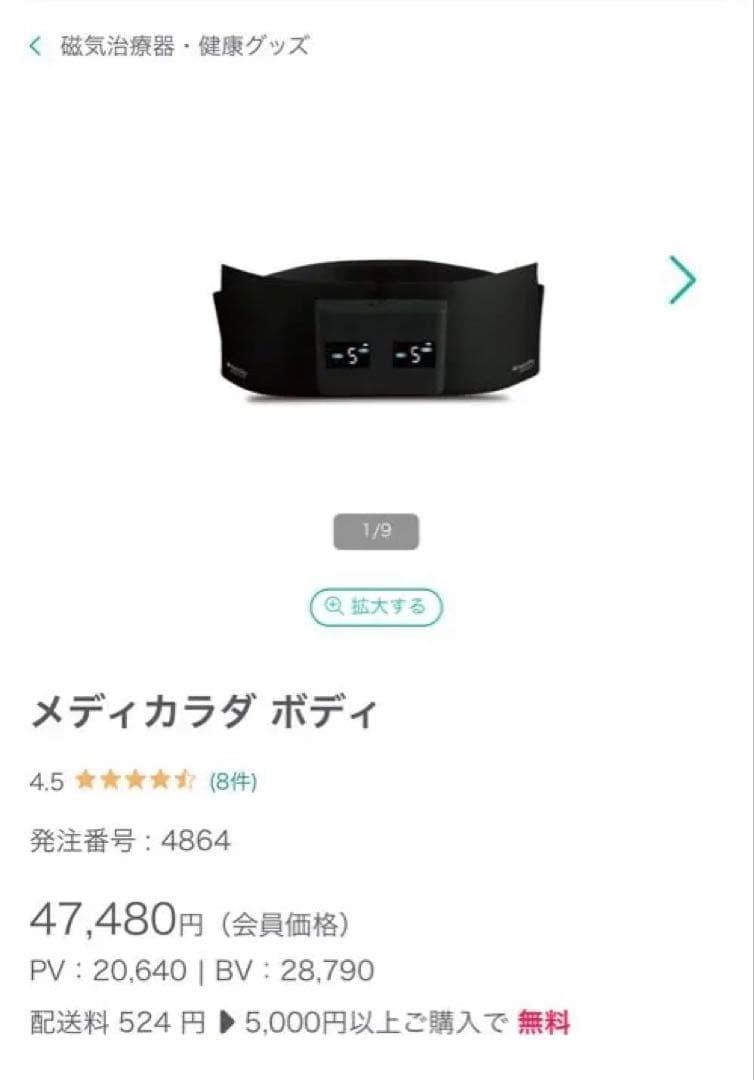Select the PV：20,640 value text
Screen dimensions: 754x1080
pyautogui.click(x=105, y=969)
